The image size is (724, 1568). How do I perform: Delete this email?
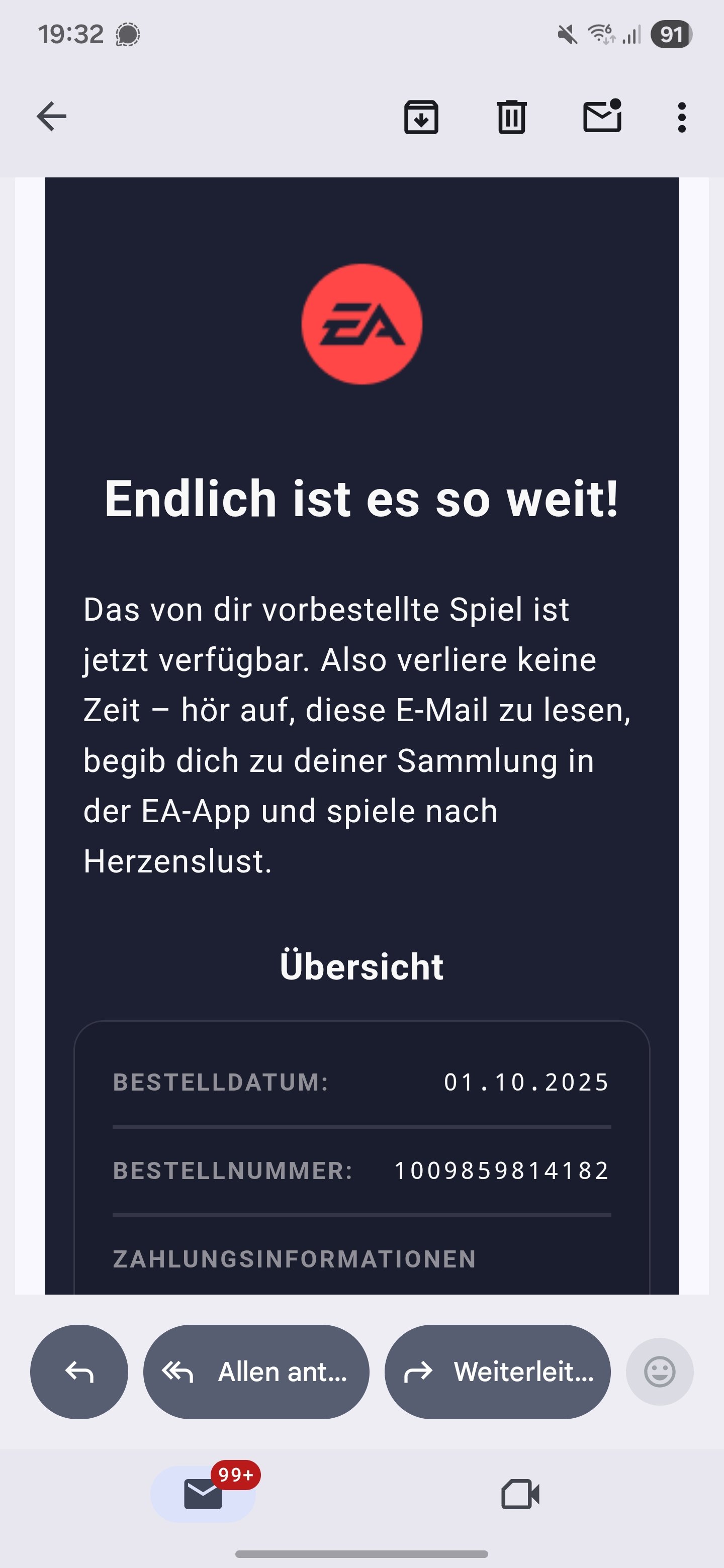pyautogui.click(x=511, y=116)
